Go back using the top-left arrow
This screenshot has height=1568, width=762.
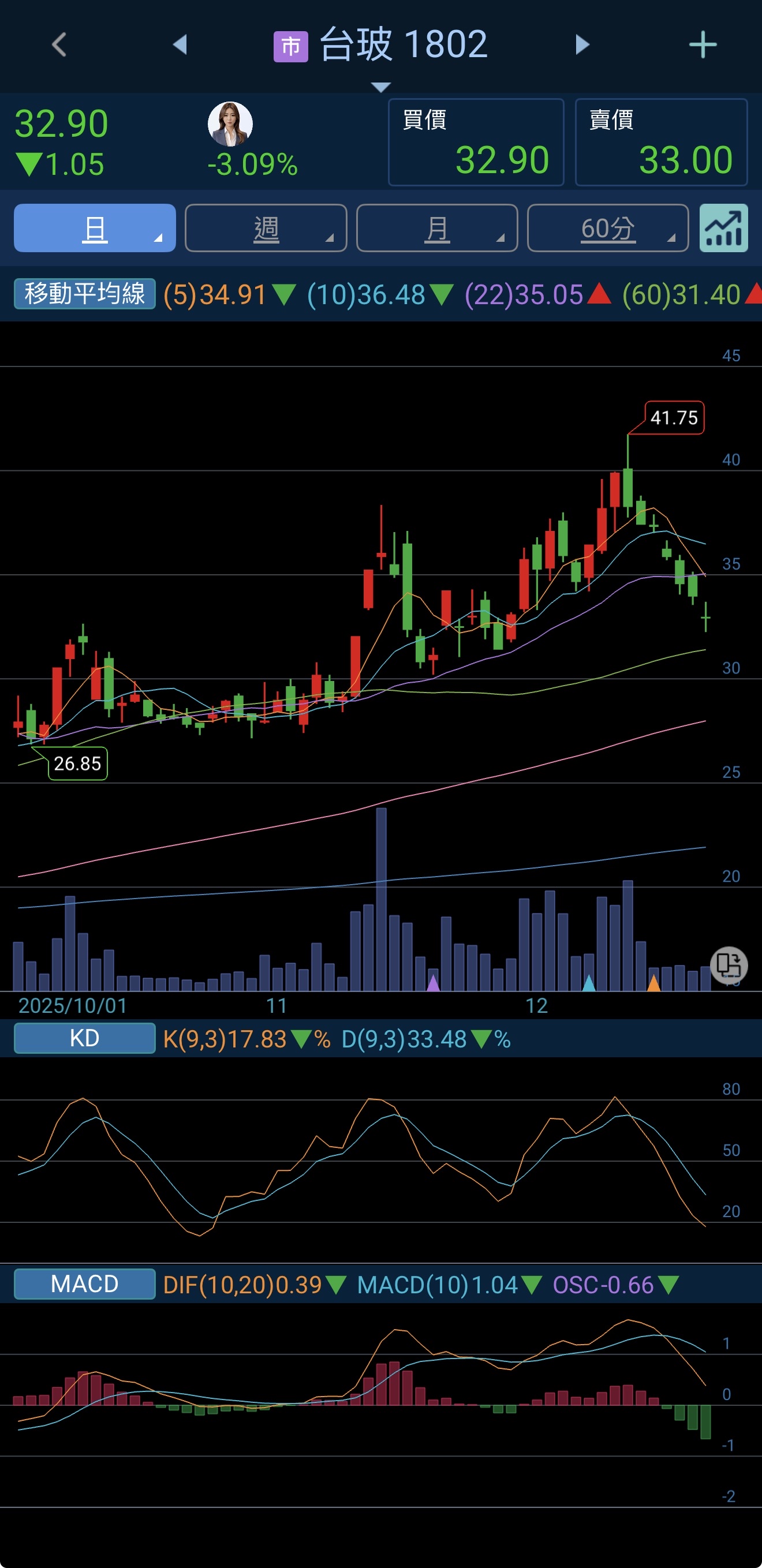click(59, 44)
